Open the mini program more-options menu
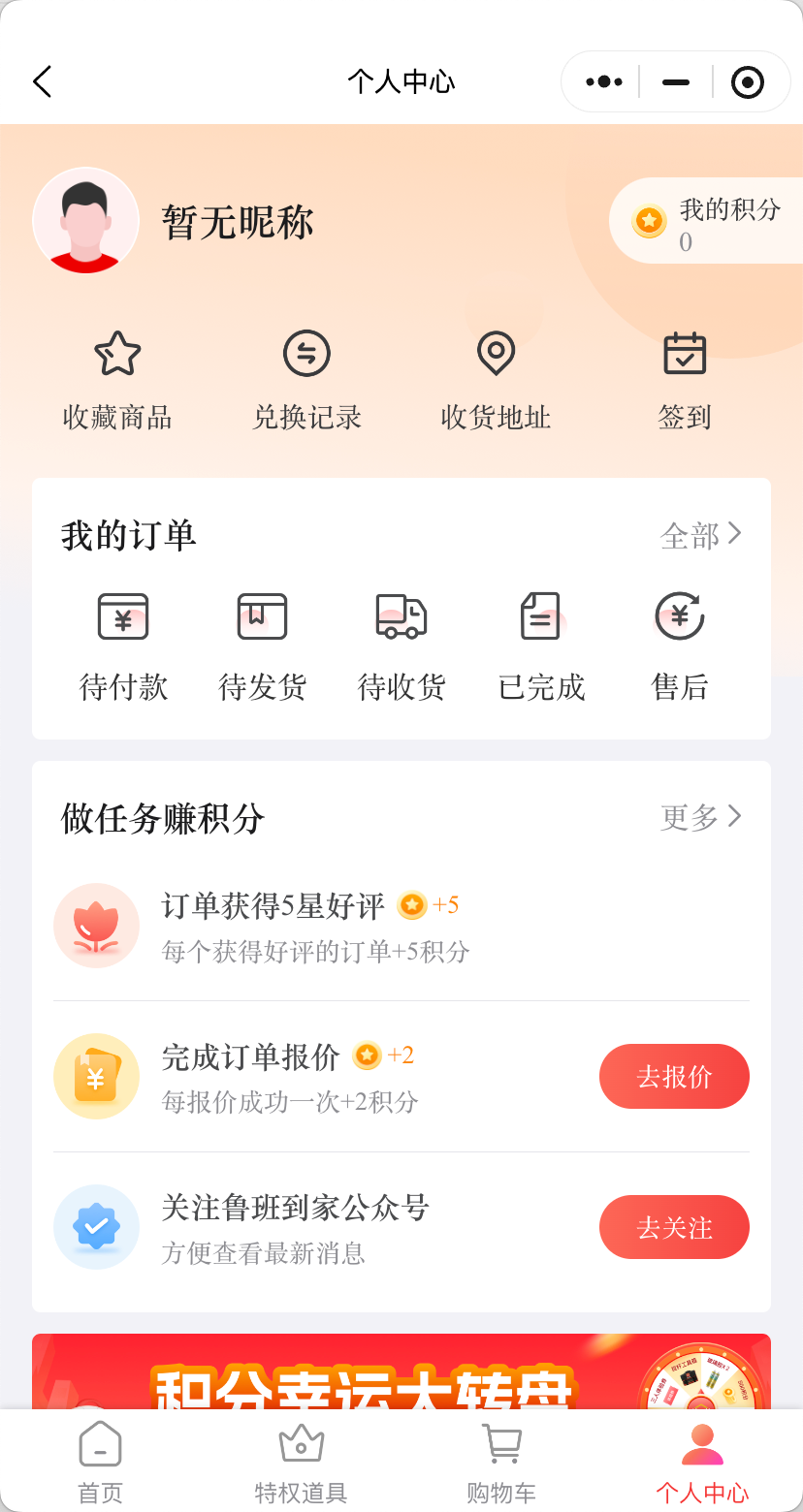This screenshot has height=1512, width=803. [603, 82]
